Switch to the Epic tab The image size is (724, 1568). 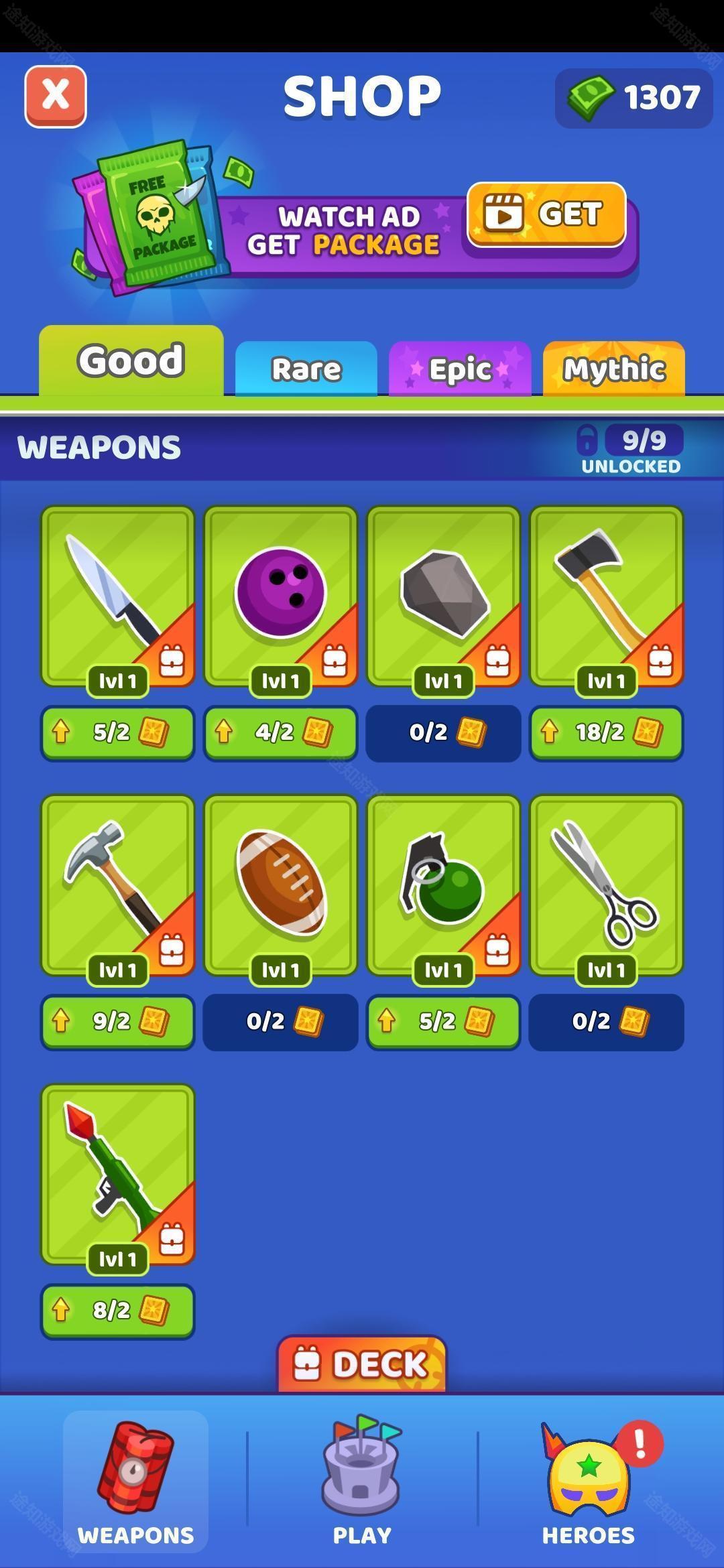(460, 369)
